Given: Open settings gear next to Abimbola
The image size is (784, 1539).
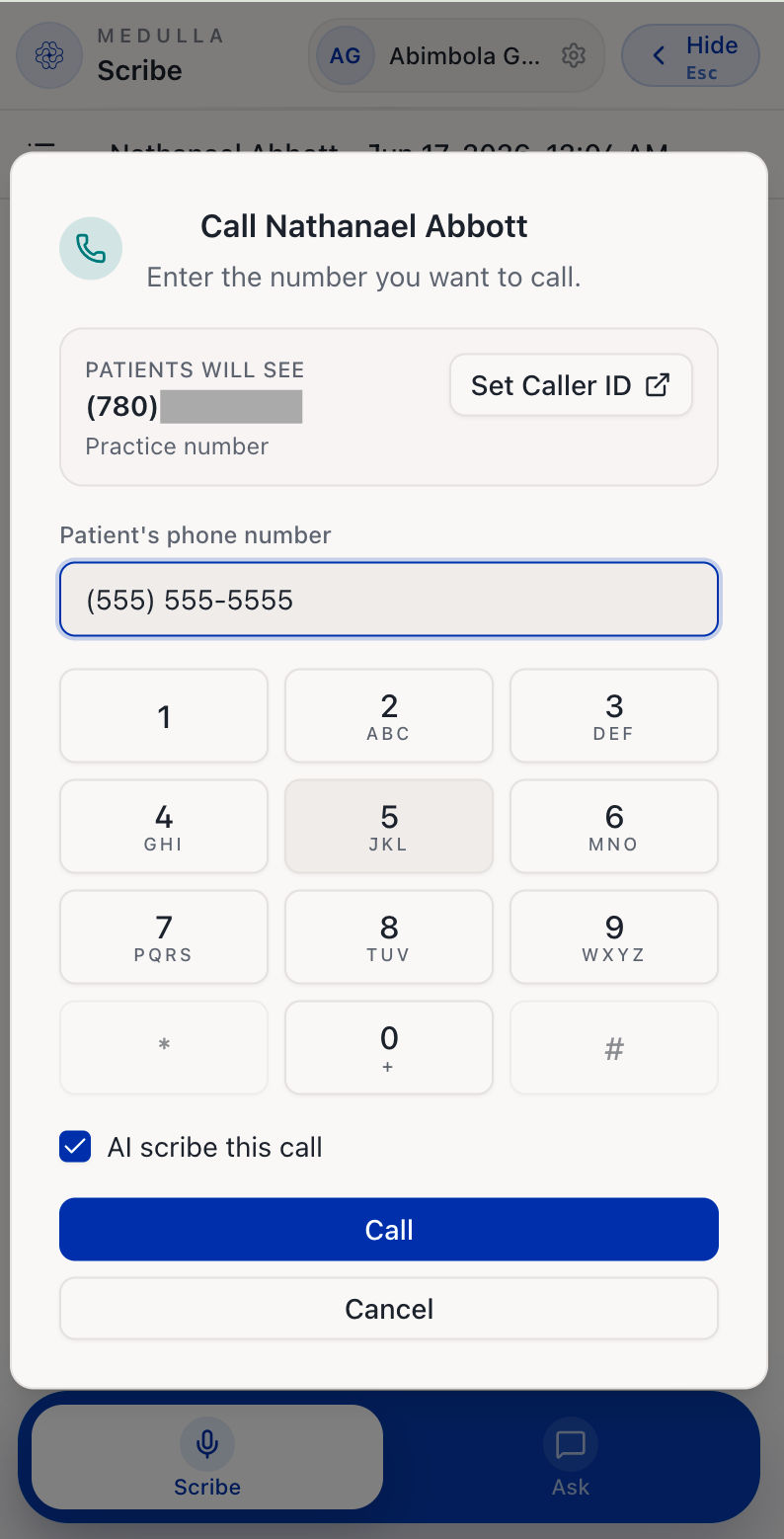Looking at the screenshot, I should (x=574, y=55).
